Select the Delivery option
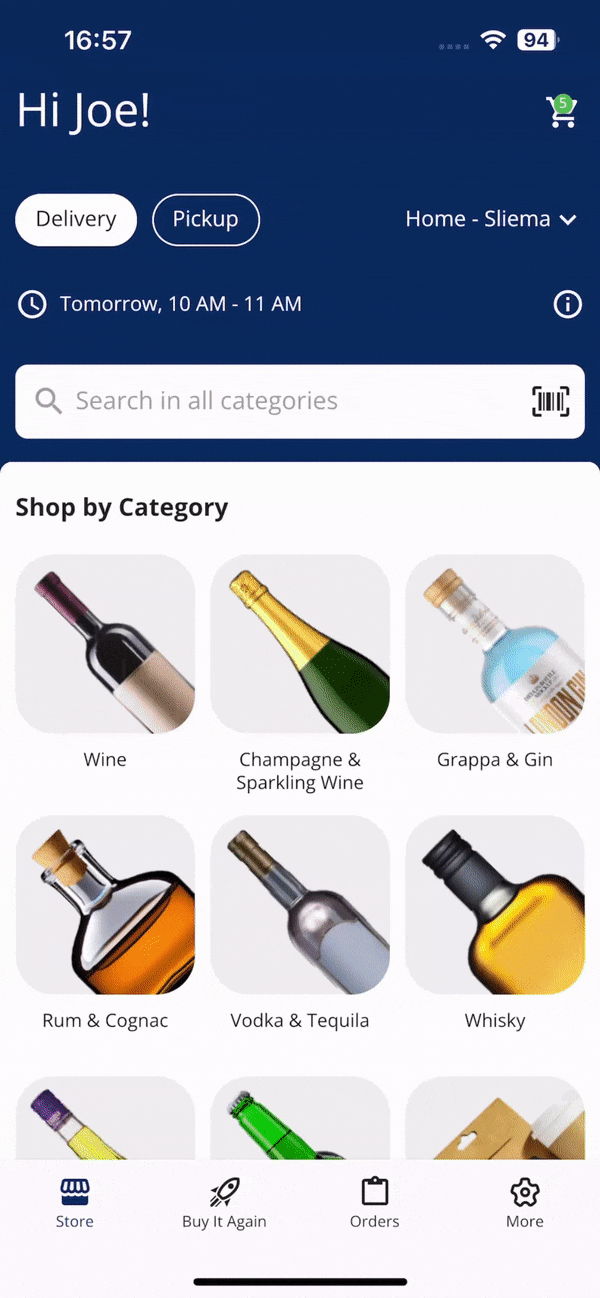The width and height of the screenshot is (600, 1298). pos(76,220)
